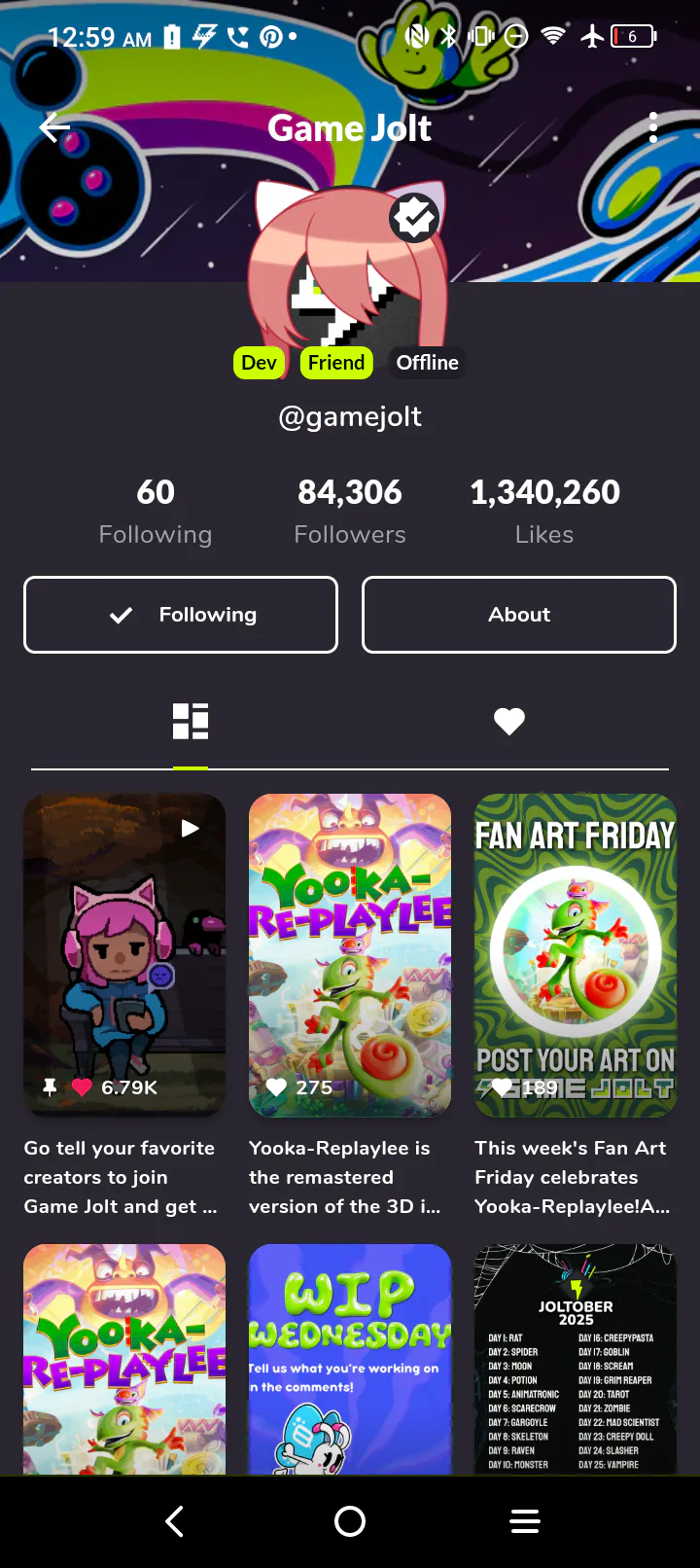The width and height of the screenshot is (700, 1568).
Task: Open the WIP Wednesday post
Action: tap(350, 1360)
